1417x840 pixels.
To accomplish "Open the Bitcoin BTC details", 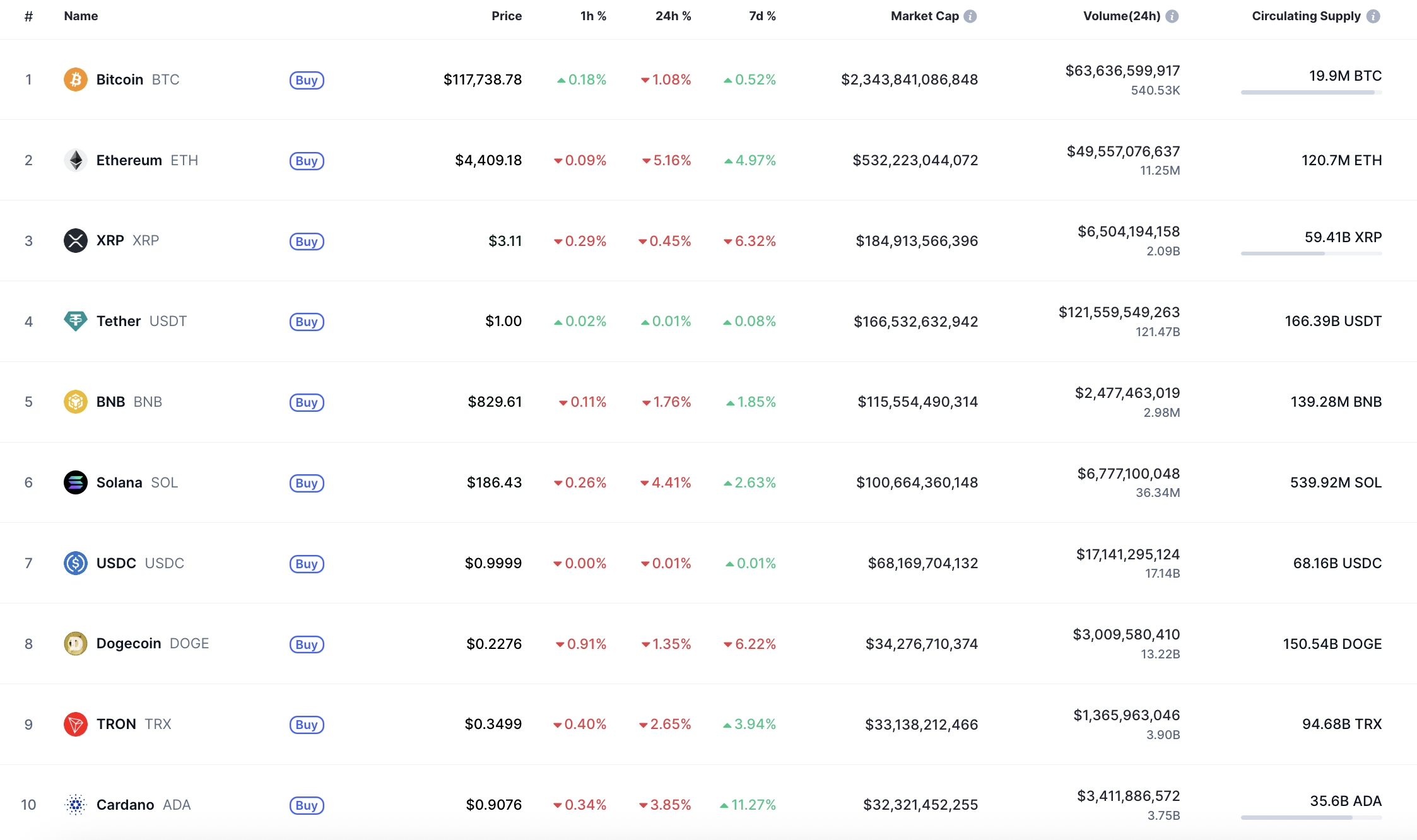I will coord(120,79).
